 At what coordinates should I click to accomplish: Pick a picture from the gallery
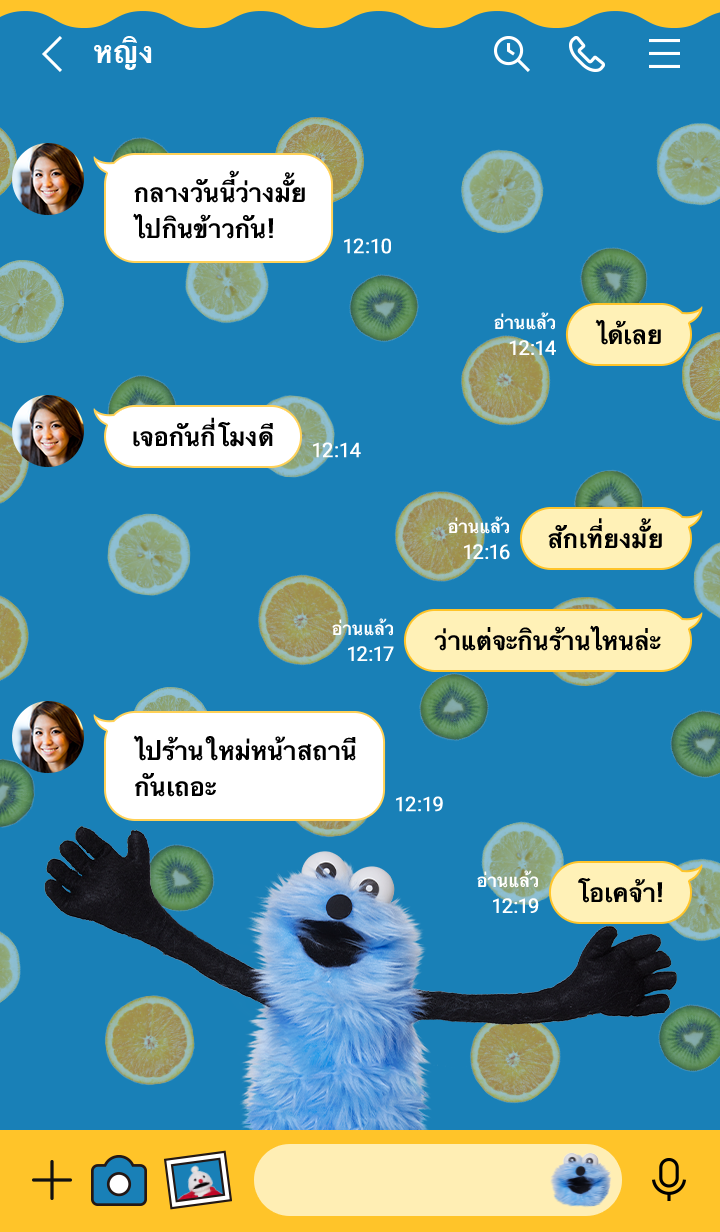(x=197, y=1181)
